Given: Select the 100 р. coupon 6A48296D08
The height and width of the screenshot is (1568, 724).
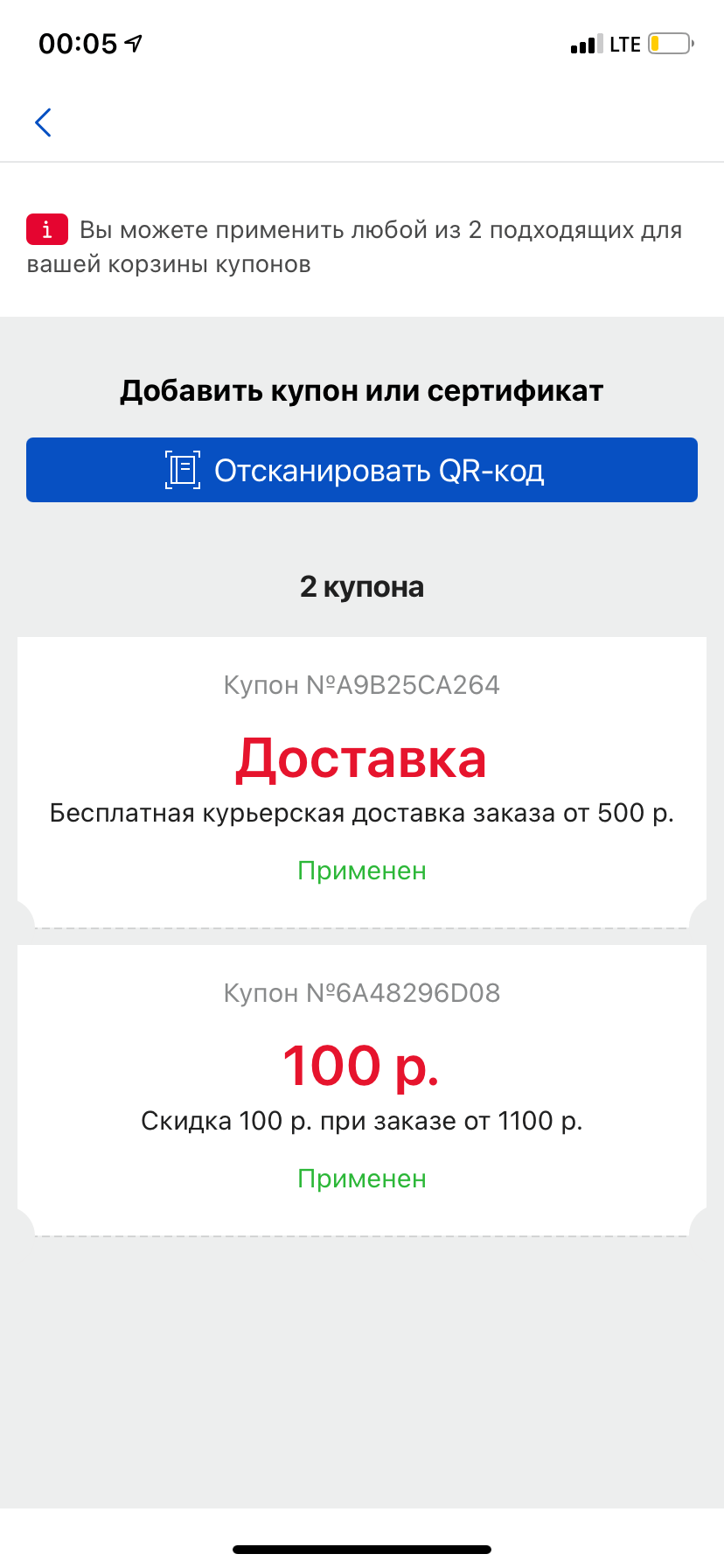Looking at the screenshot, I should point(362,1090).
